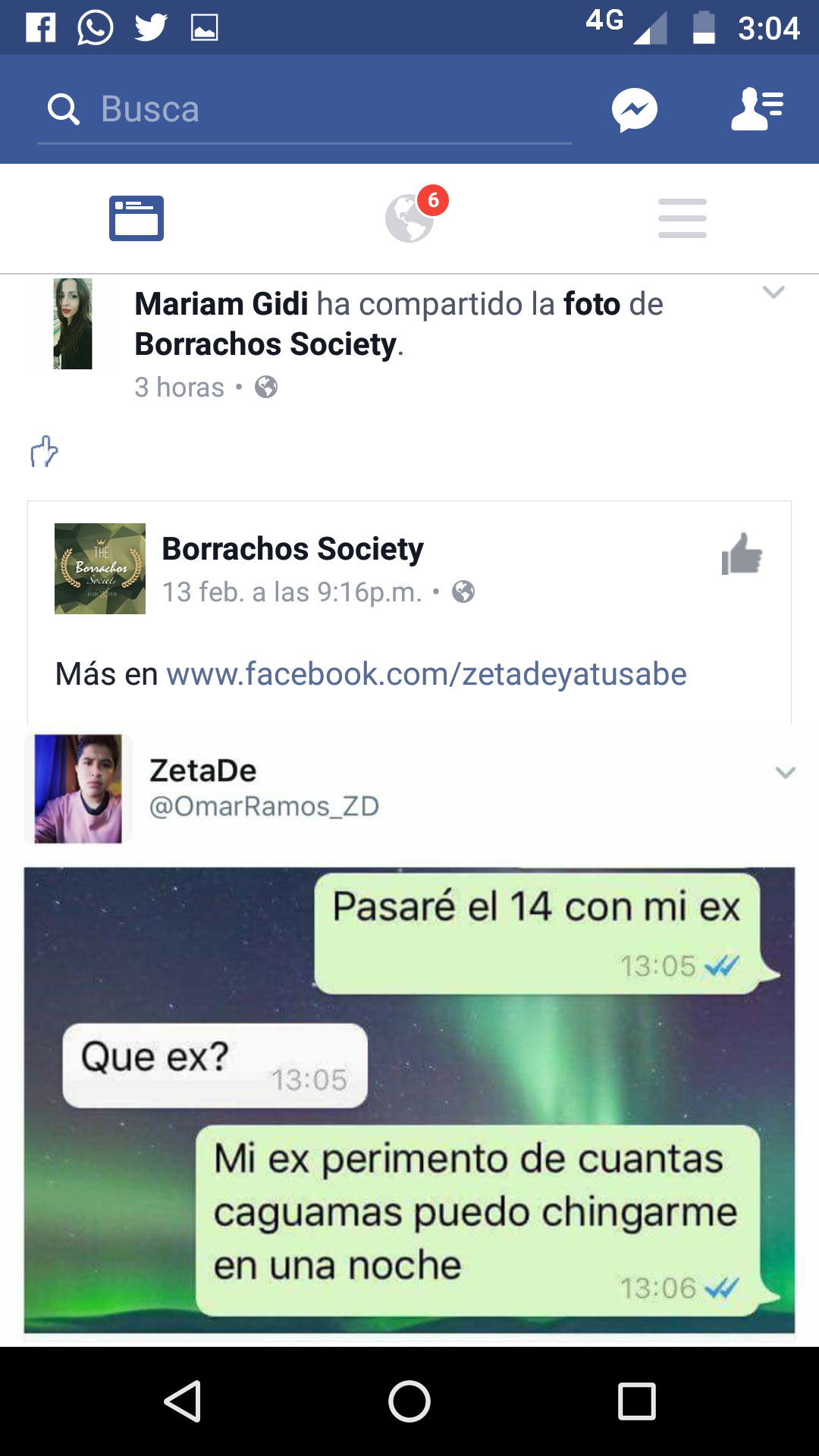Open the hamburger menu tab
Image resolution: width=819 pixels, height=1456 pixels.
682,218
